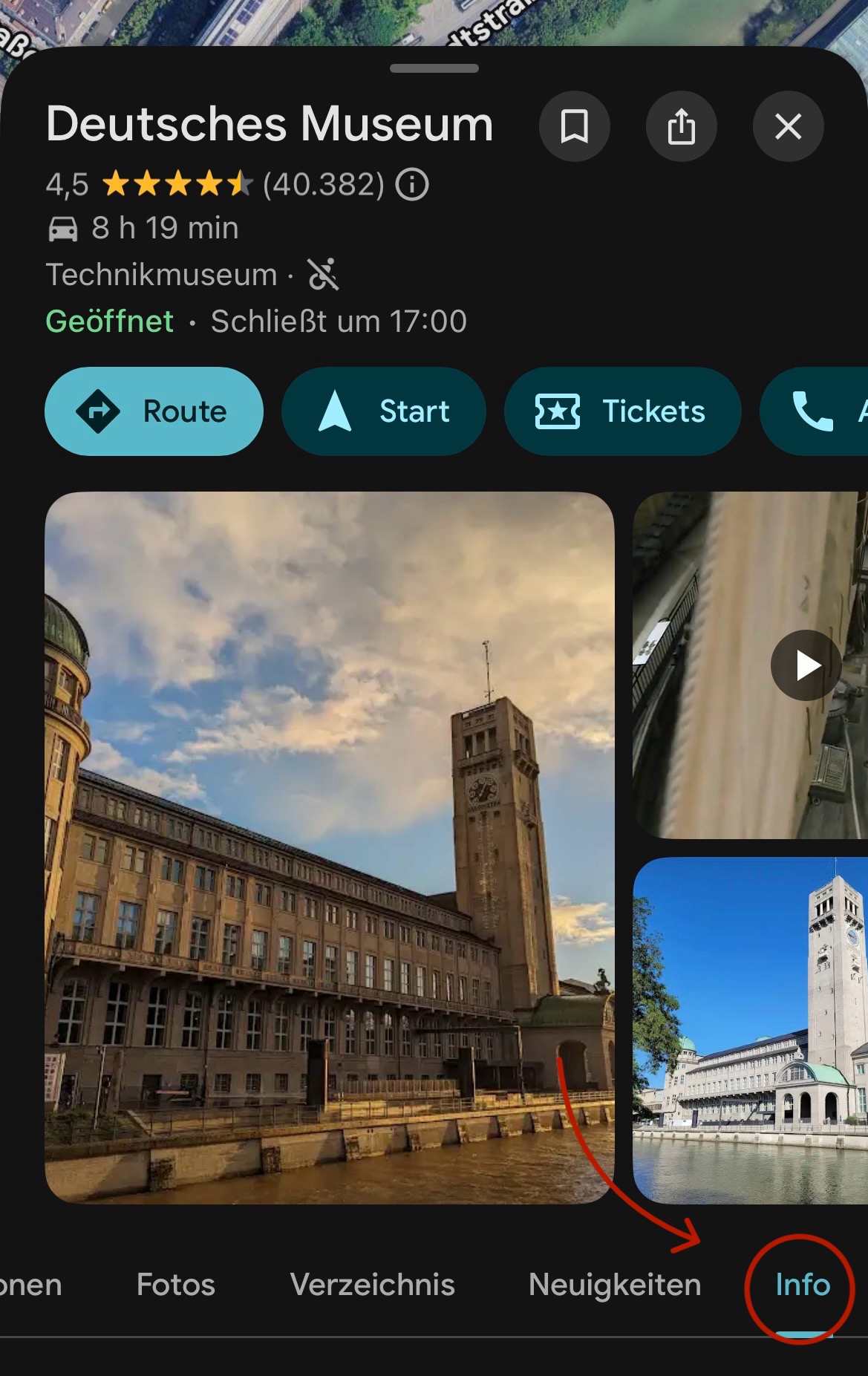Share the Deutsches Museum place
The height and width of the screenshot is (1376, 868).
[x=681, y=126]
